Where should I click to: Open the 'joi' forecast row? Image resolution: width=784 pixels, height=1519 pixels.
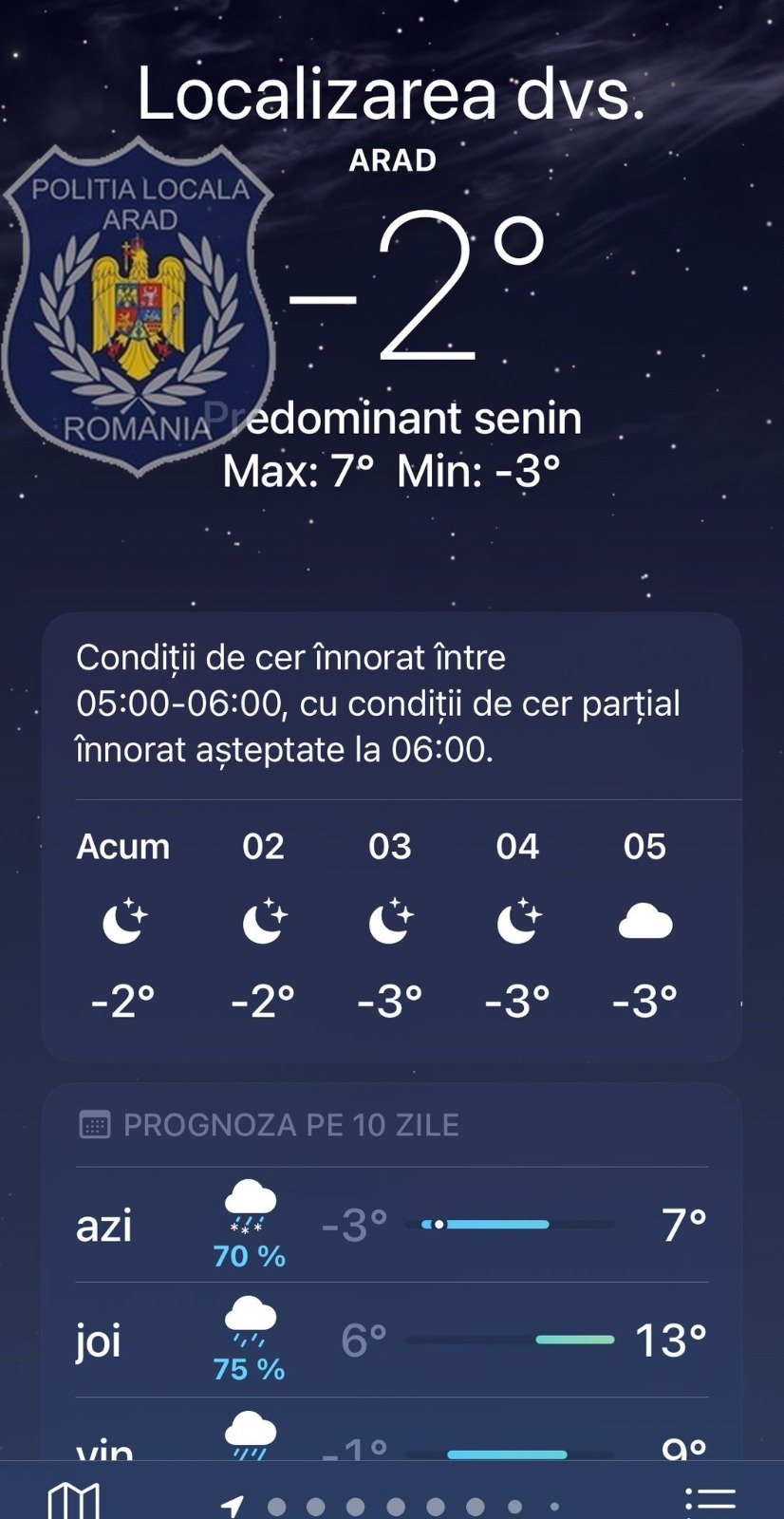tap(391, 1341)
